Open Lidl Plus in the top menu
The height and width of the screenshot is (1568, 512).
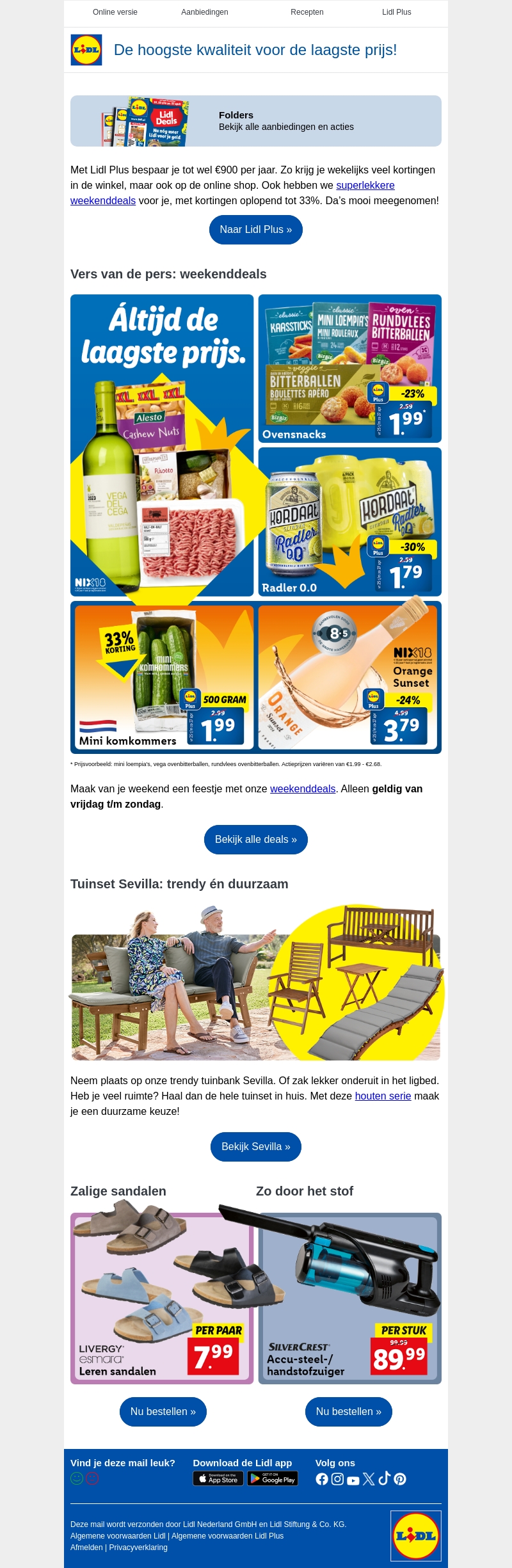coord(396,12)
